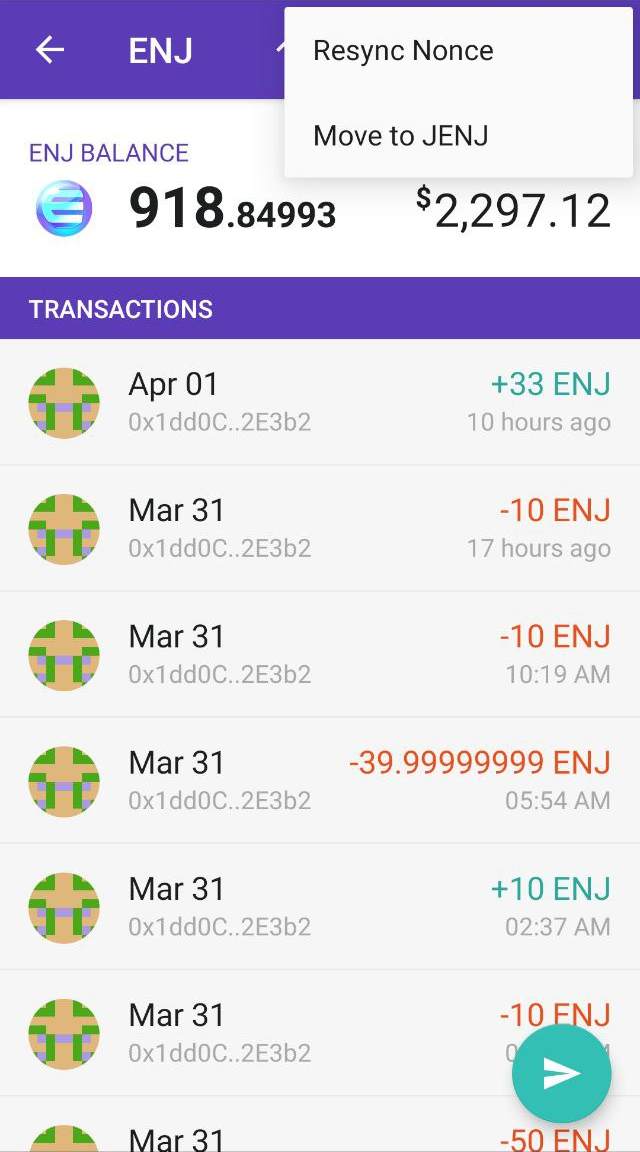Screen dimensions: 640x1152
Task: Open the Apr 01 +33 ENJ transaction
Action: (320, 402)
